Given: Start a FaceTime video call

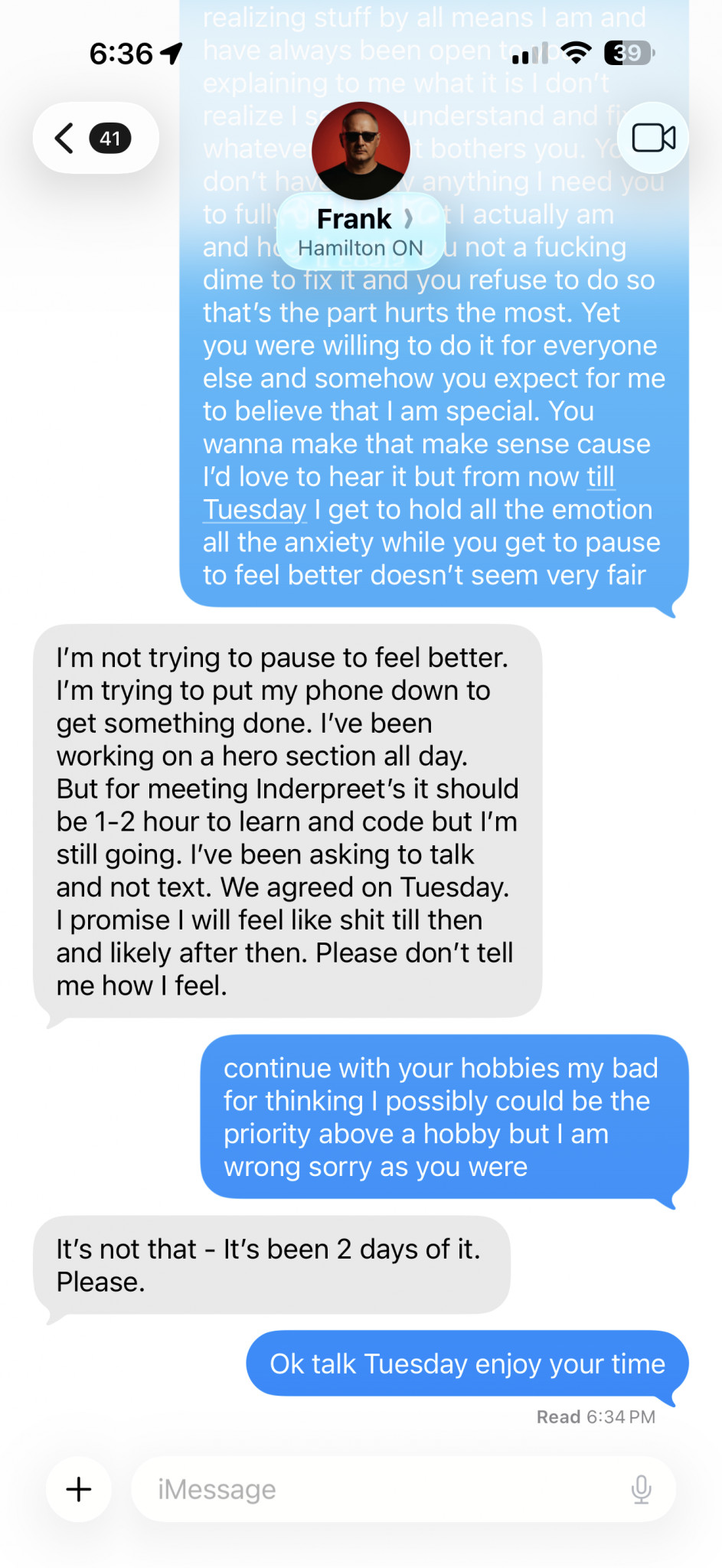Looking at the screenshot, I should (652, 138).
